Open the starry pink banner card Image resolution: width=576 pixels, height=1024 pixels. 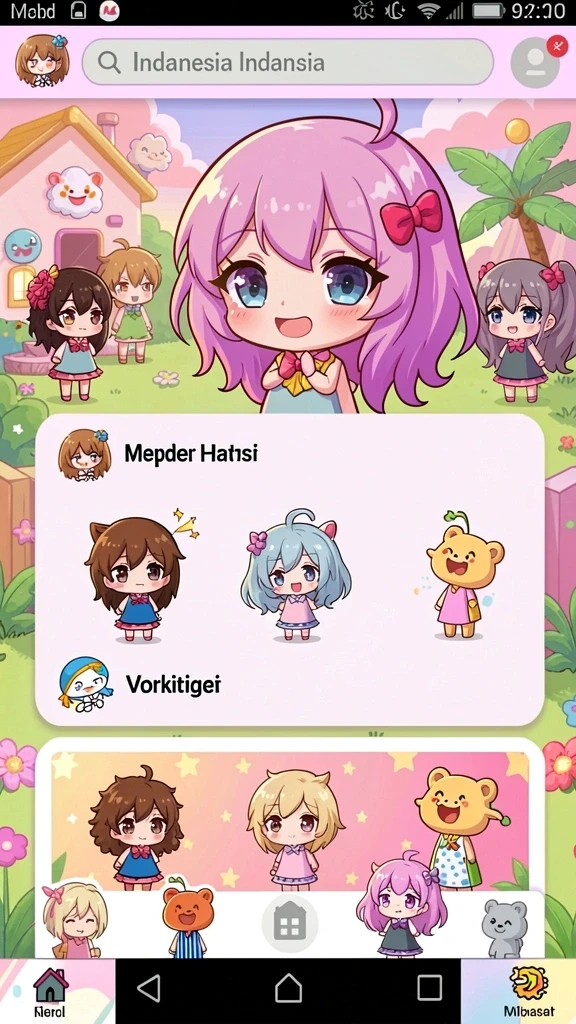(290, 821)
